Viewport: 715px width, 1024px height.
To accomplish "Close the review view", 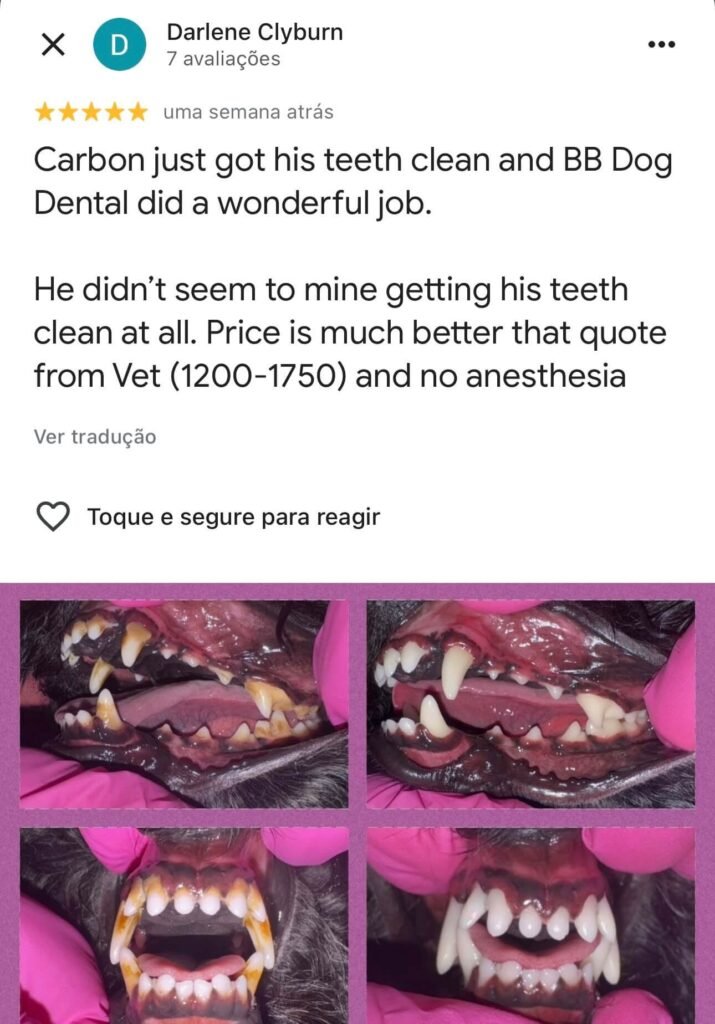I will 52,45.
